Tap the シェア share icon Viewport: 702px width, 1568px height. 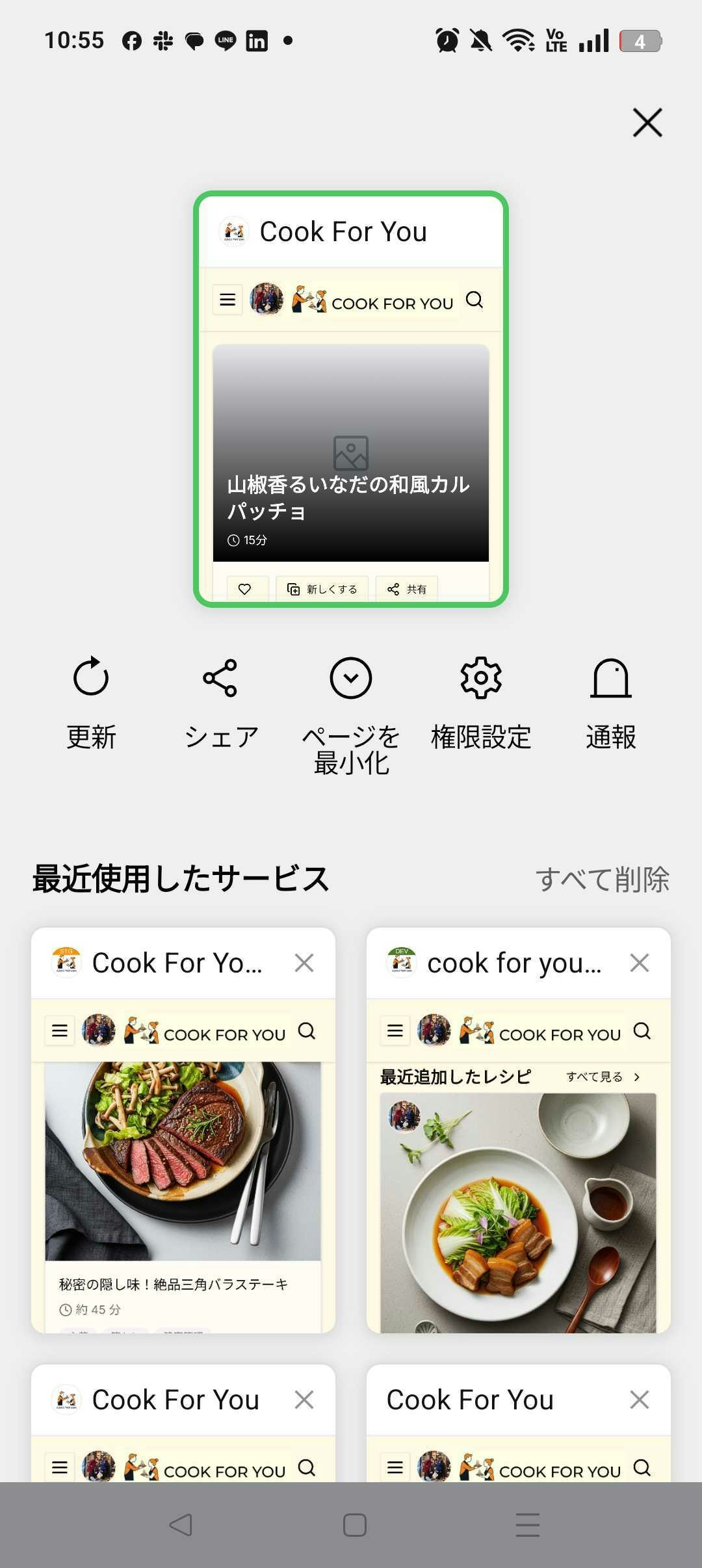click(222, 678)
